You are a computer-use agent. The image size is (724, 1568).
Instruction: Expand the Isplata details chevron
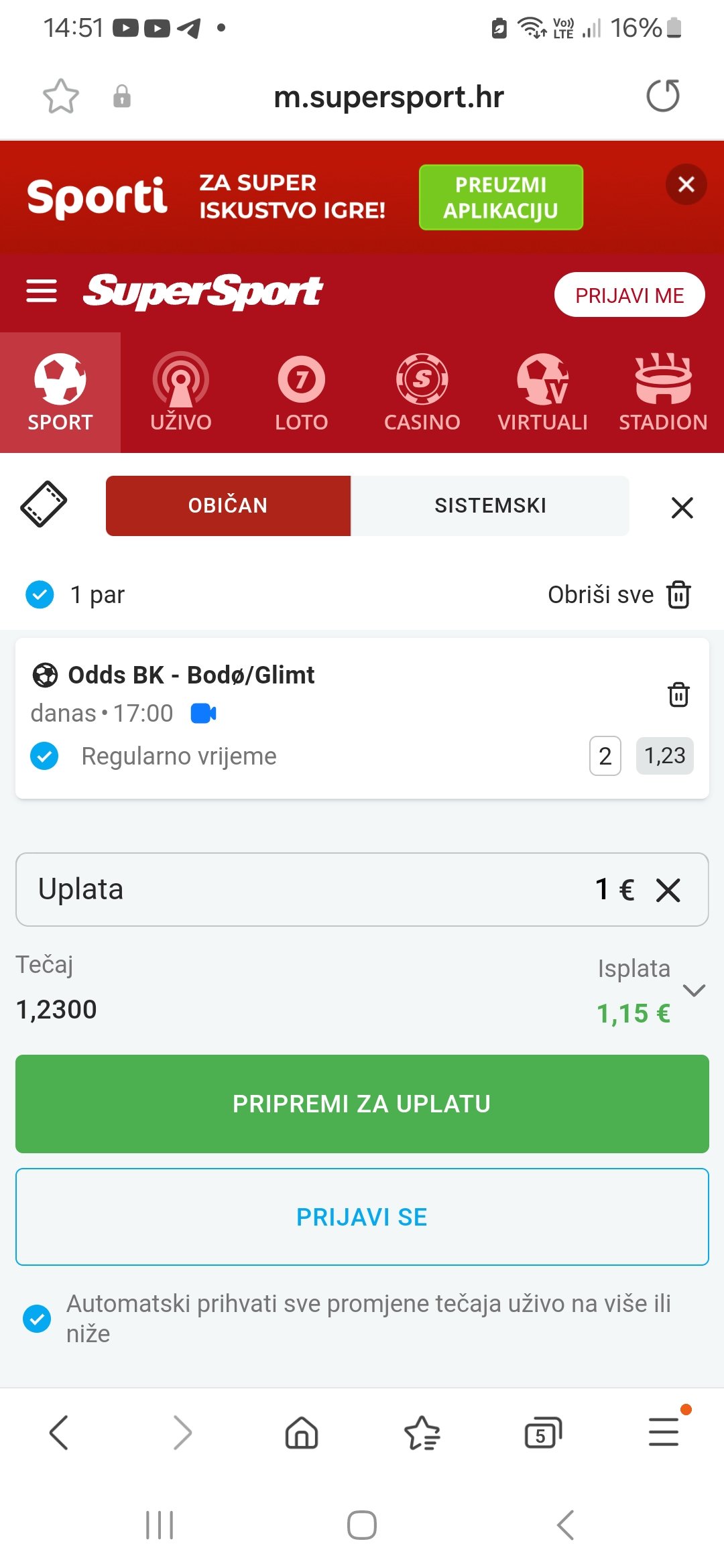coord(694,990)
